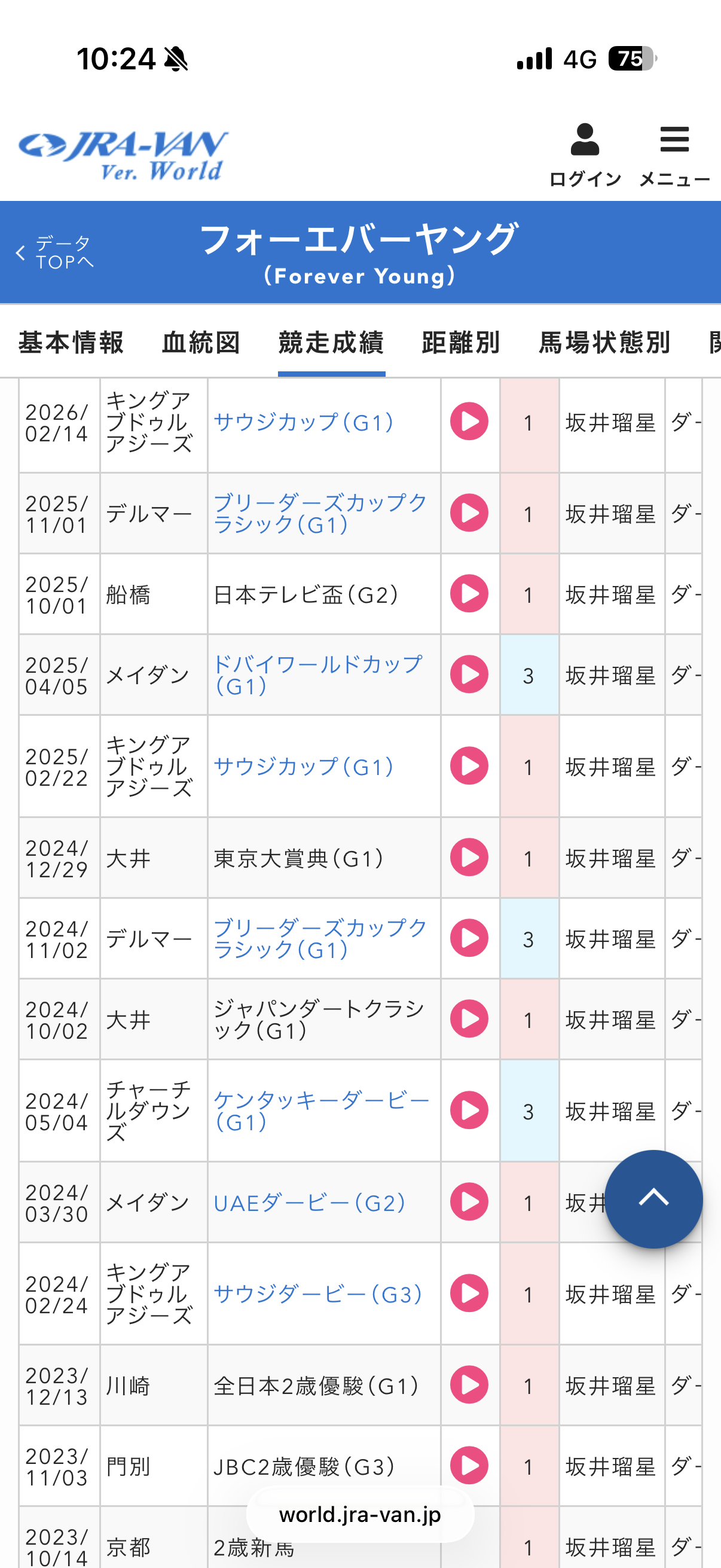Play the 日本テレビ盃(G2) race video
This screenshot has width=721, height=1568.
coord(469,594)
